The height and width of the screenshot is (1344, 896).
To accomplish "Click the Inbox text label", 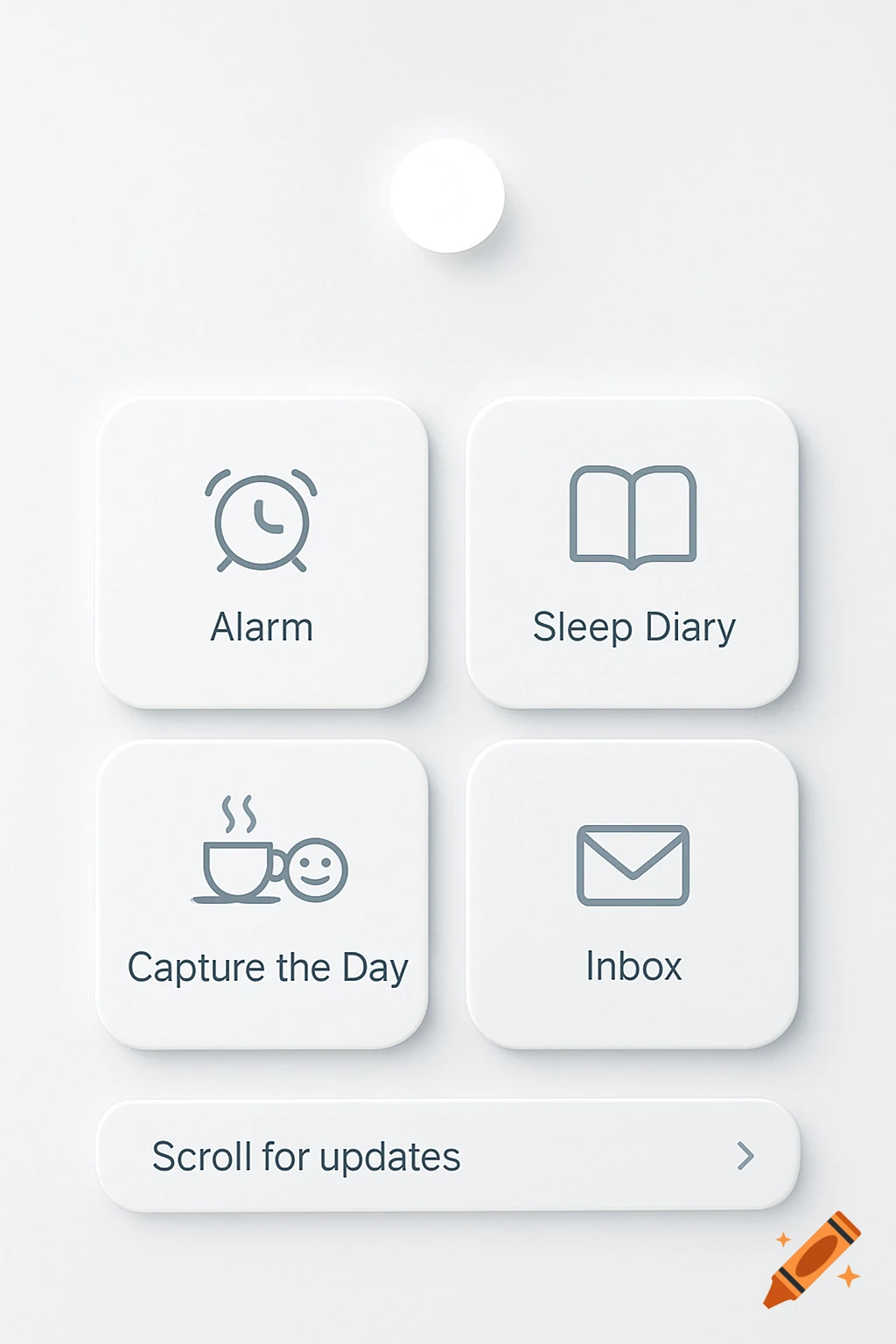I will point(633,966).
